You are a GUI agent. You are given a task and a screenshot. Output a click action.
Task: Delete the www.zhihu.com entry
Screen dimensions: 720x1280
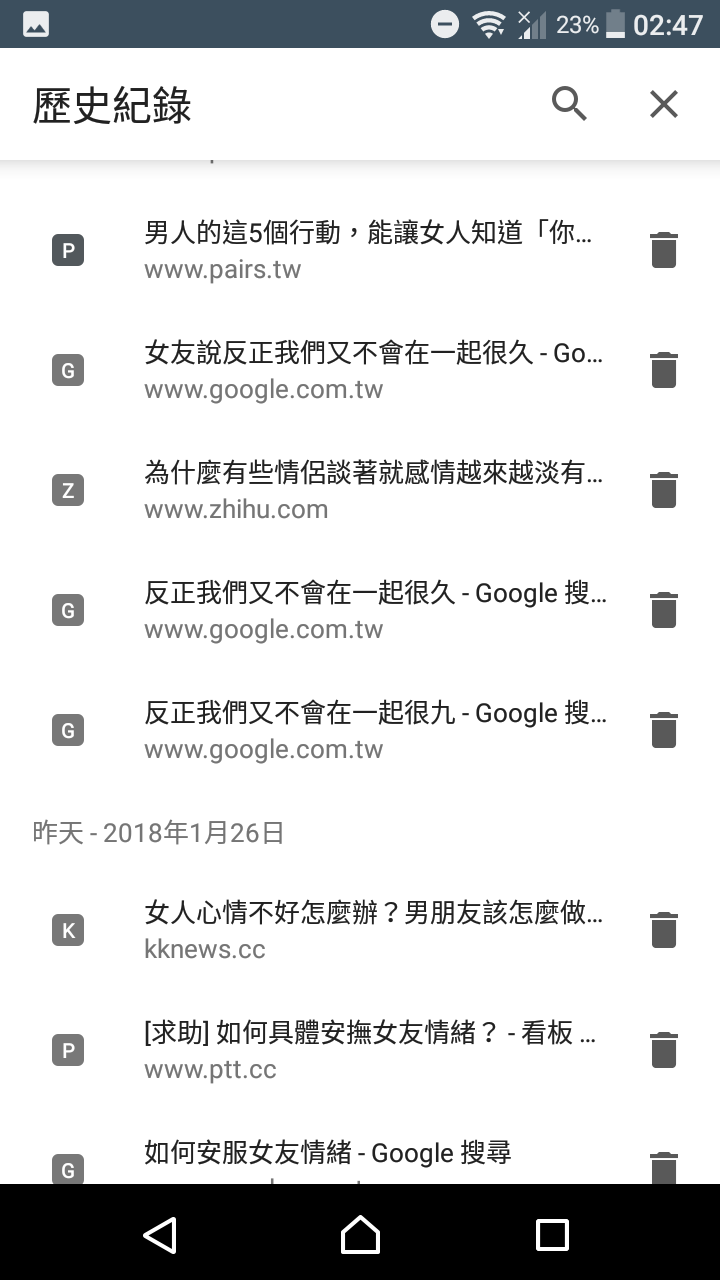pyautogui.click(x=664, y=490)
